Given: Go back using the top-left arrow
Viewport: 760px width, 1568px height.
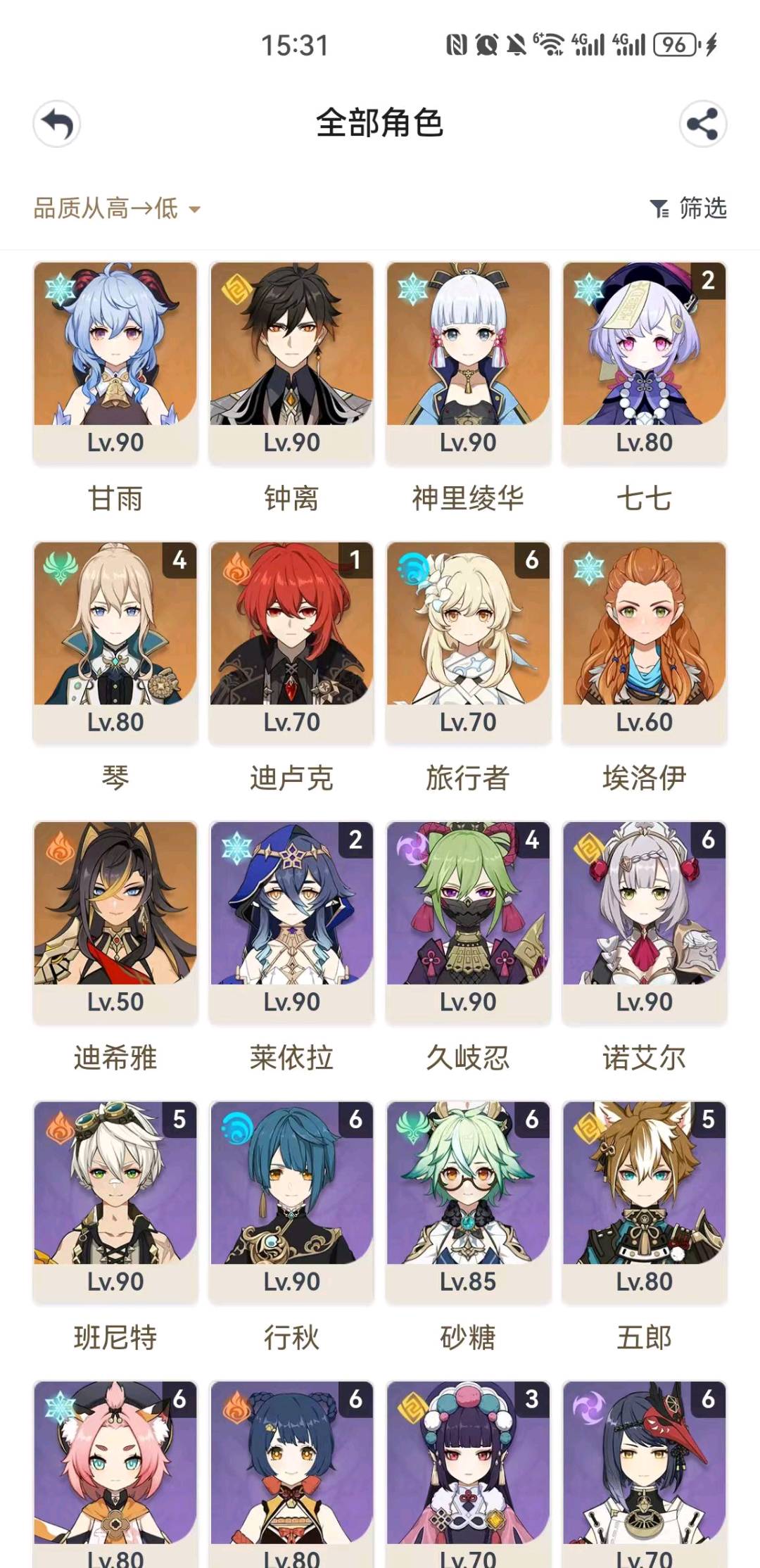Looking at the screenshot, I should pyautogui.click(x=57, y=125).
